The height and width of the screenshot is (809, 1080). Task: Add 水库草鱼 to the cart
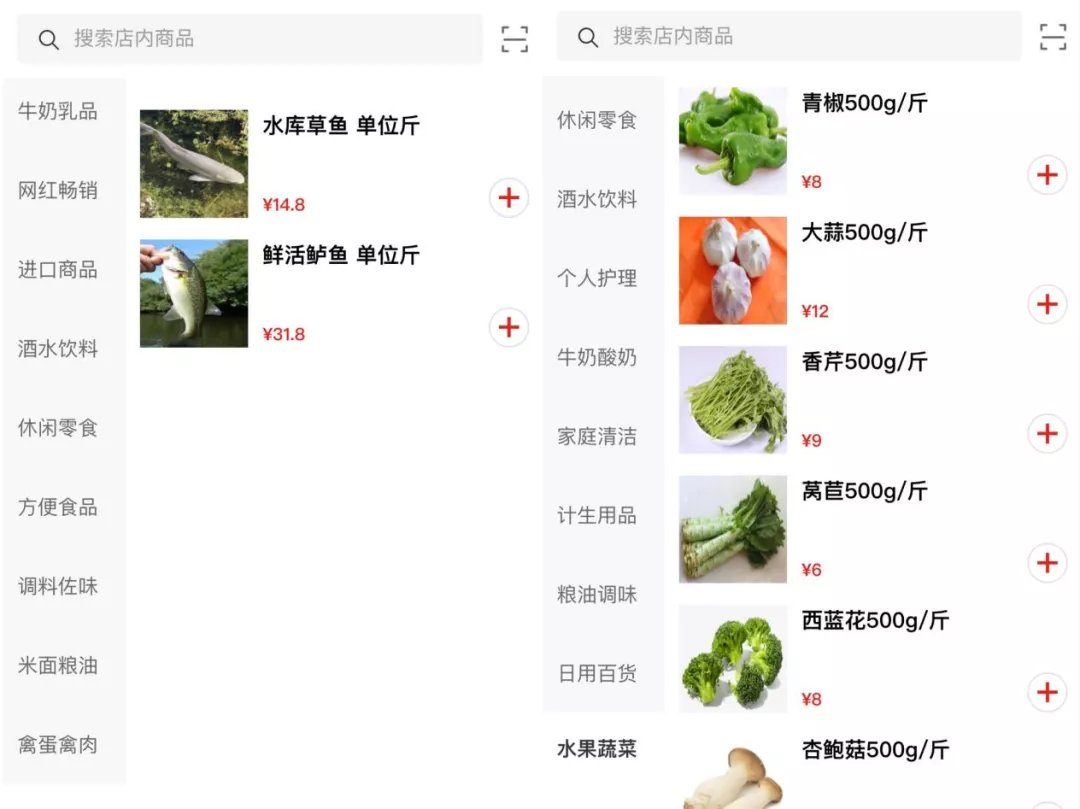pyautogui.click(x=509, y=198)
